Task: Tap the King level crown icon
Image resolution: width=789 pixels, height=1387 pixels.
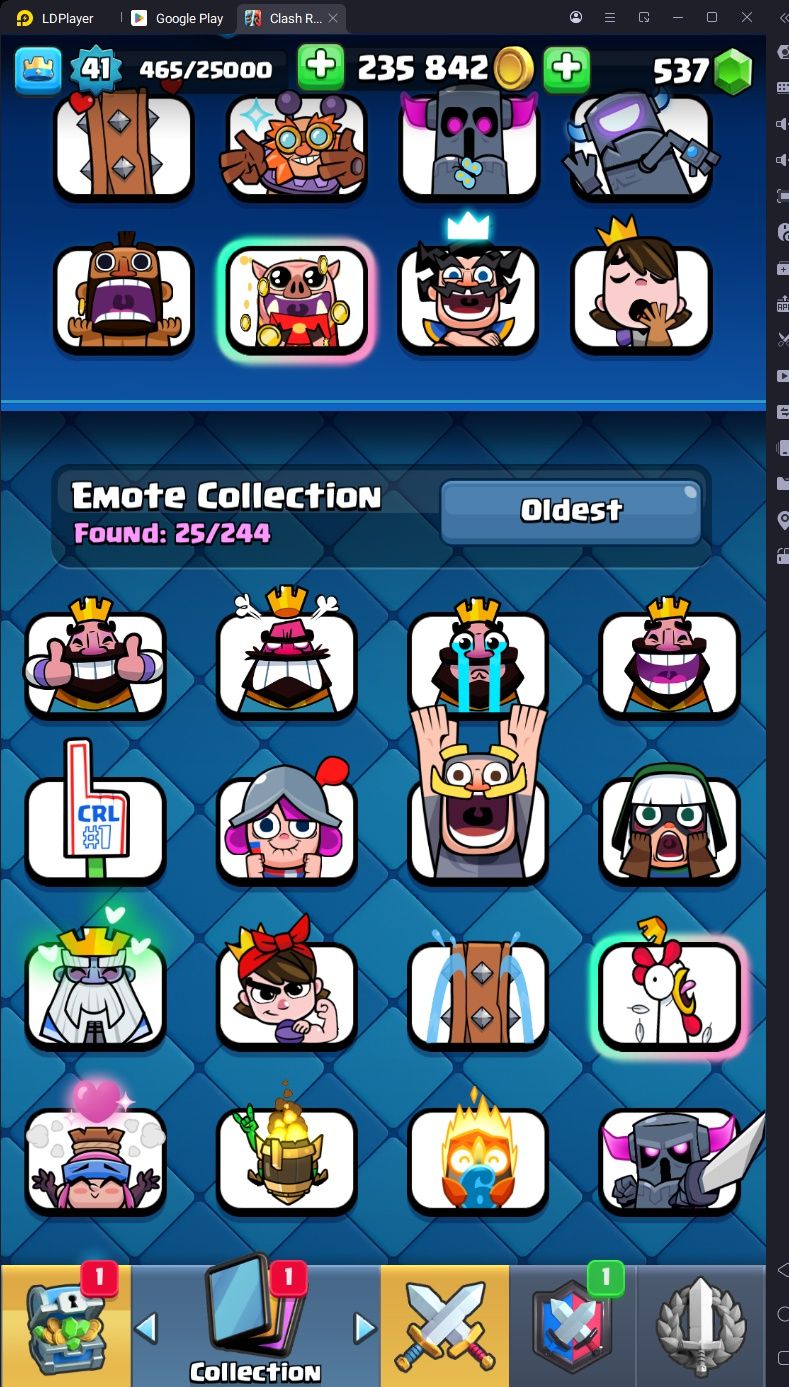Action: click(38, 69)
